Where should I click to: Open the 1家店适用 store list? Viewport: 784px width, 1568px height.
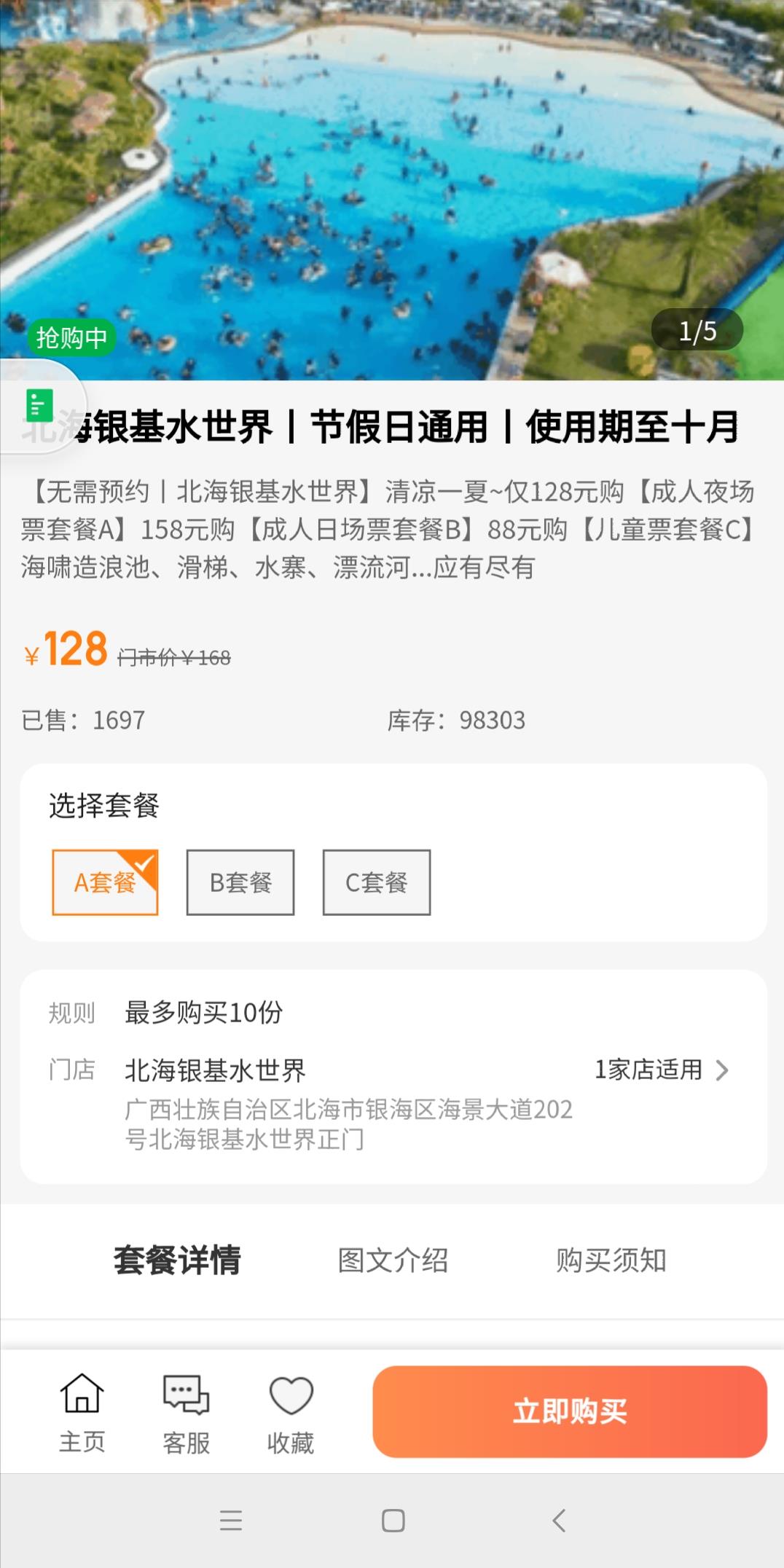[662, 1070]
